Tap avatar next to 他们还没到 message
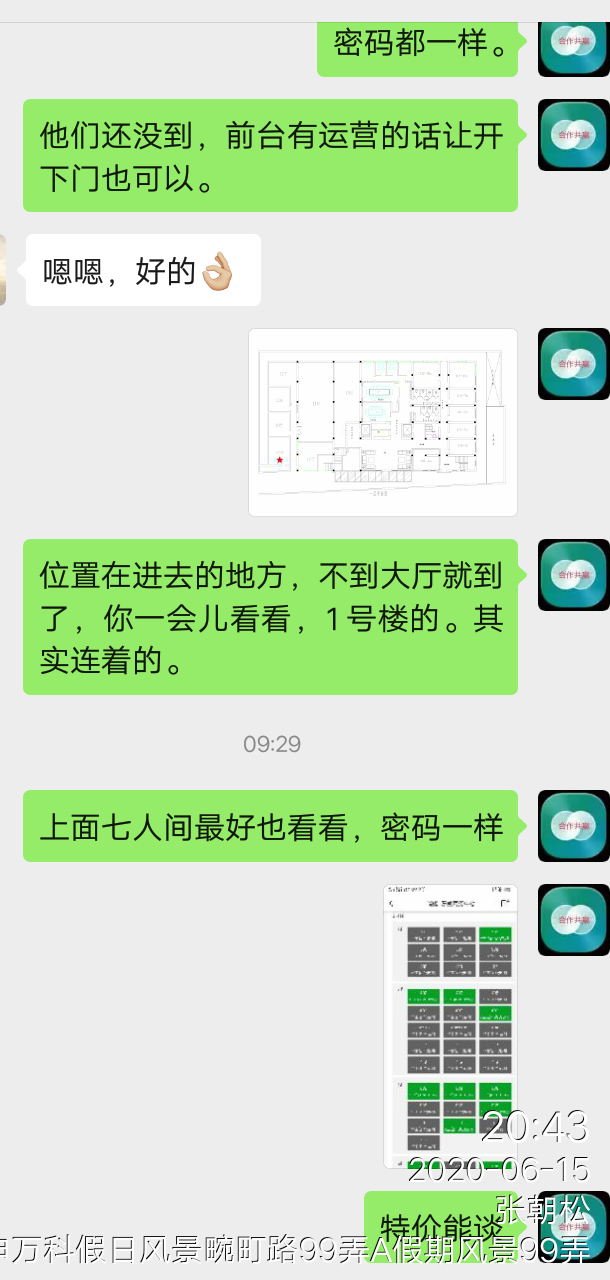This screenshot has height=1280, width=610. pos(573,134)
